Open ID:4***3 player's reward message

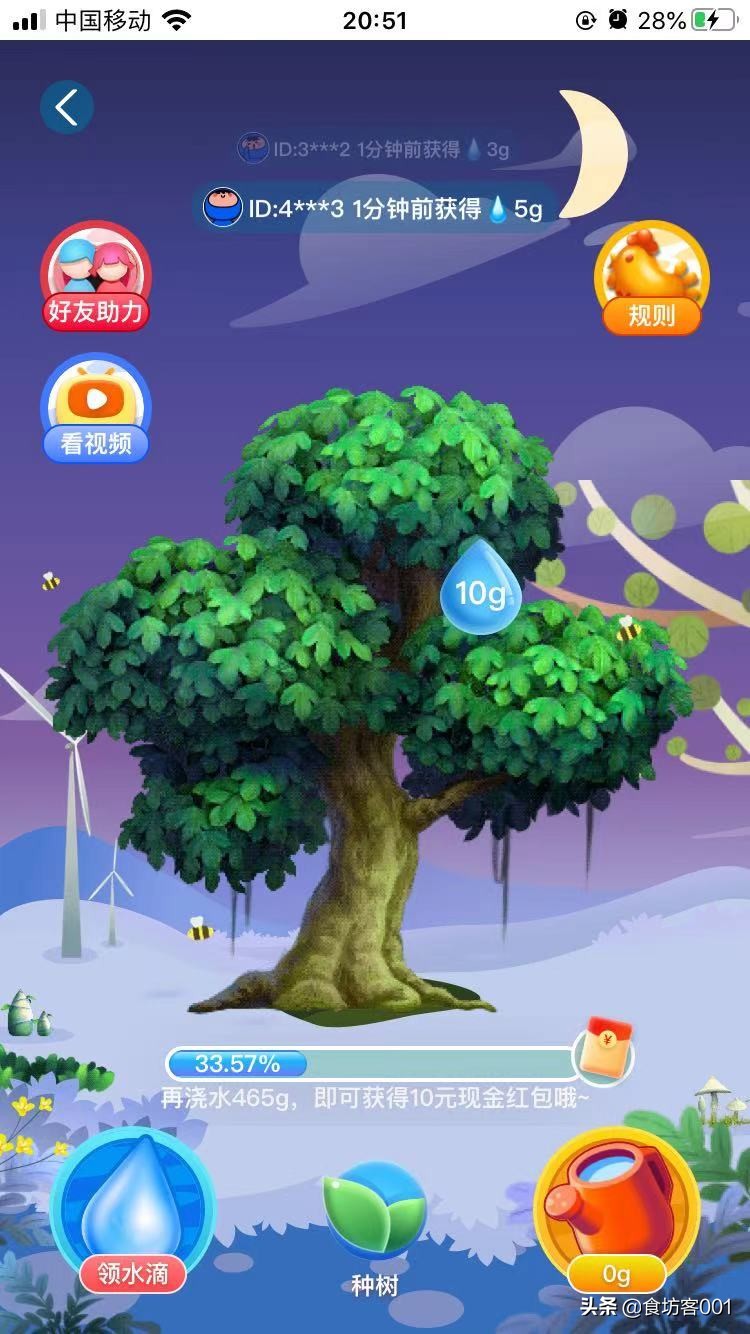(x=375, y=208)
